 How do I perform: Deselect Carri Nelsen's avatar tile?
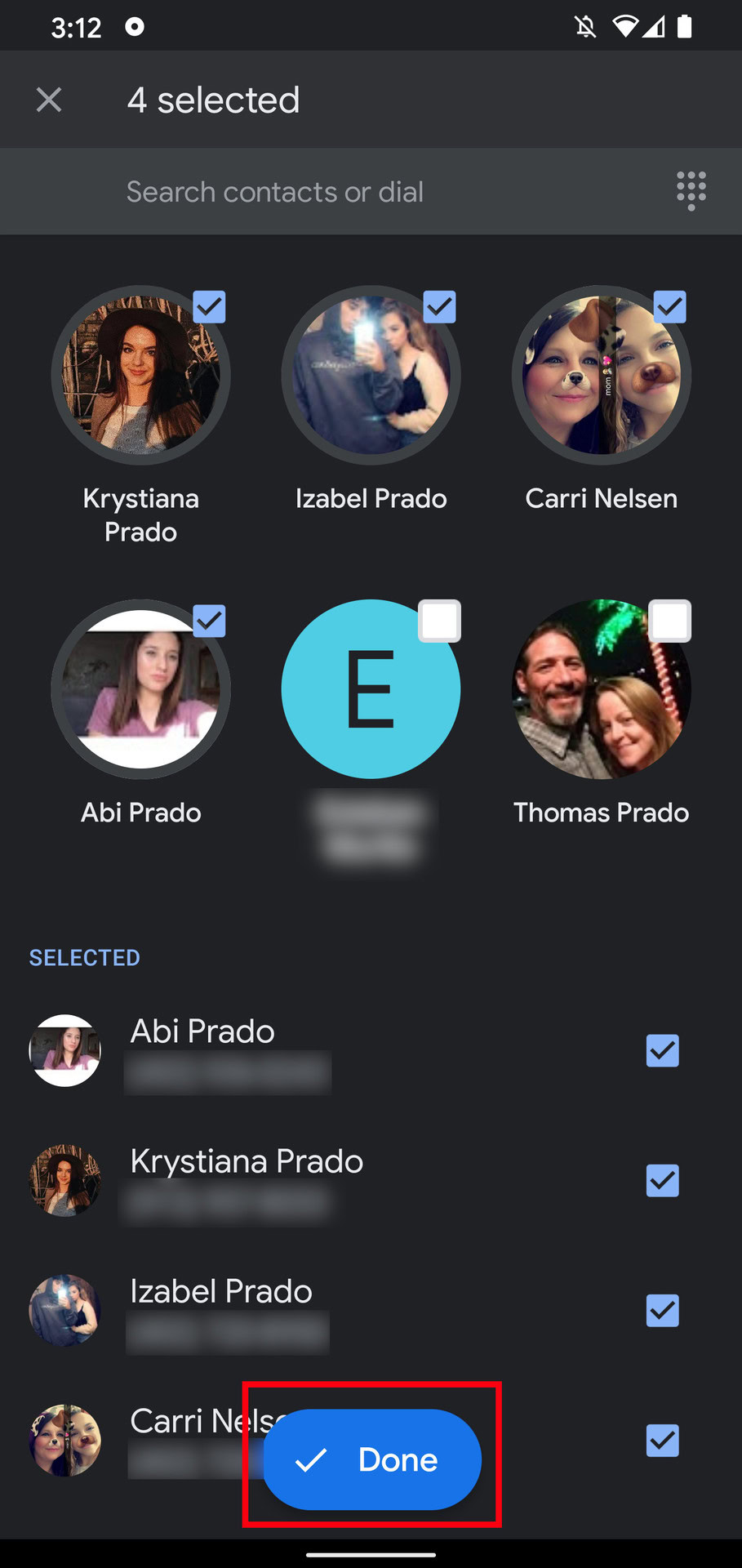[x=602, y=376]
